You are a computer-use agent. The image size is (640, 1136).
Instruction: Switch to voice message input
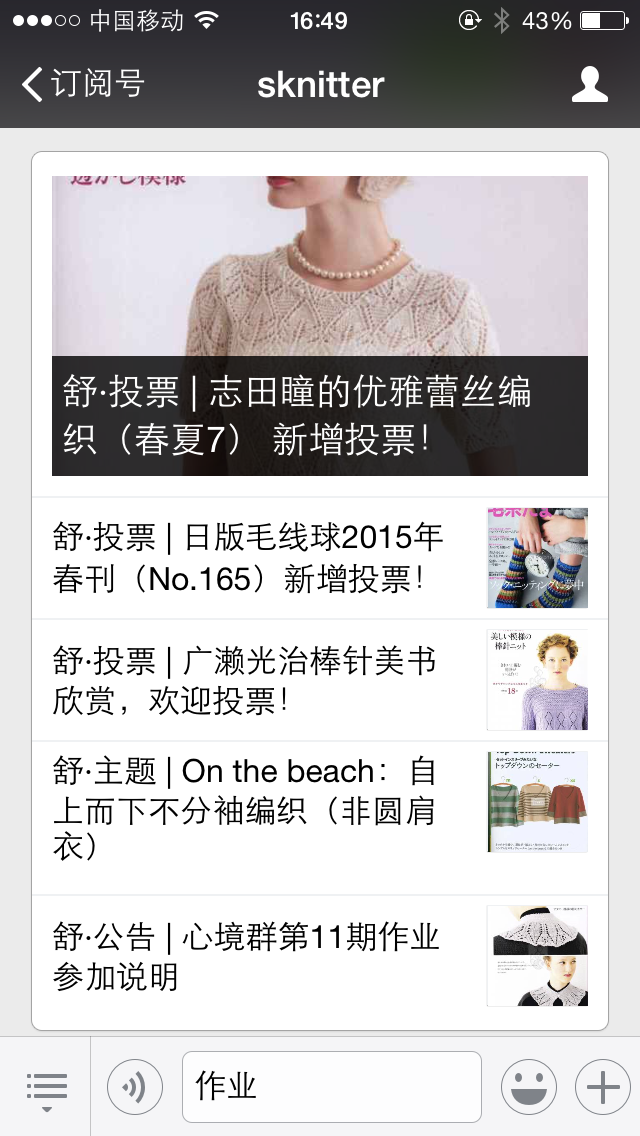click(x=135, y=1087)
